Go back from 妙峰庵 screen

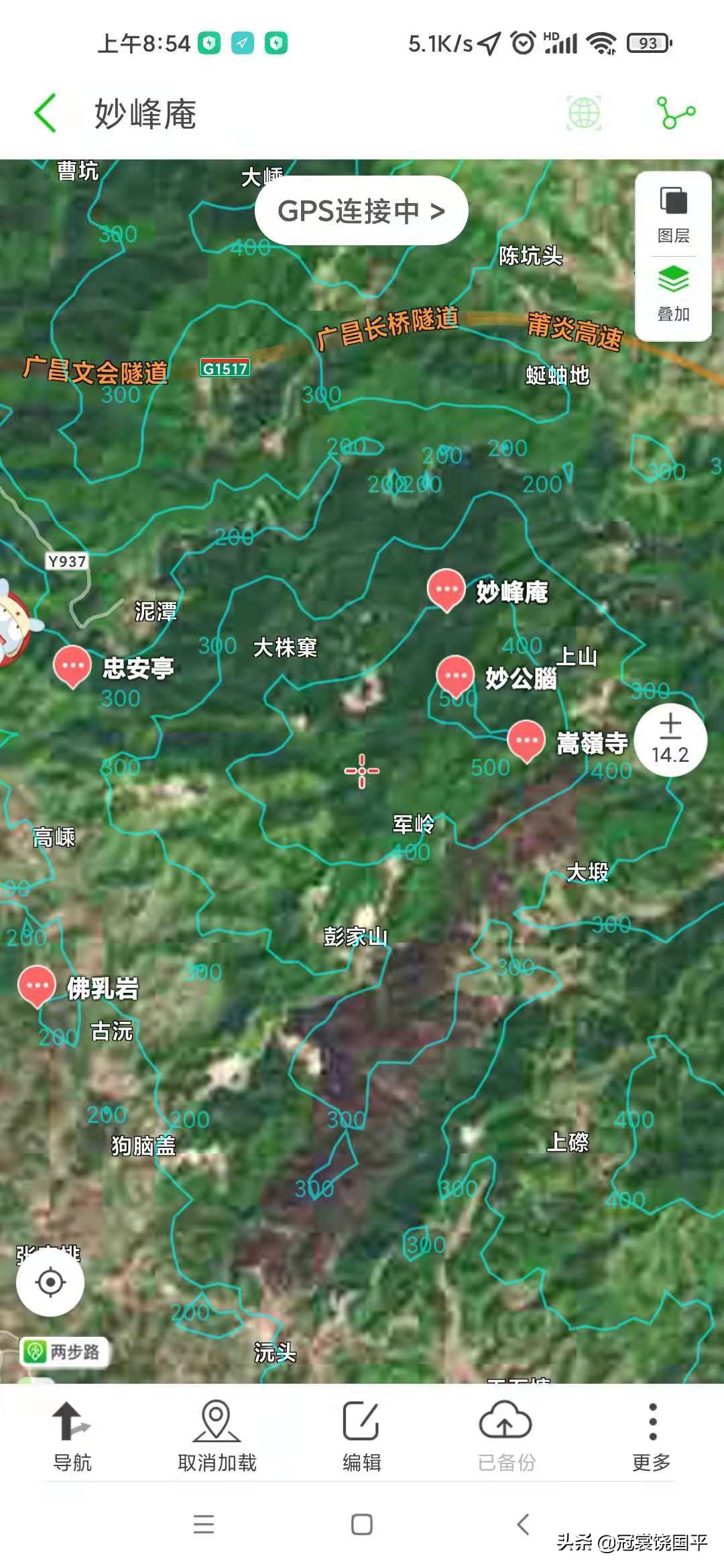tap(46, 113)
